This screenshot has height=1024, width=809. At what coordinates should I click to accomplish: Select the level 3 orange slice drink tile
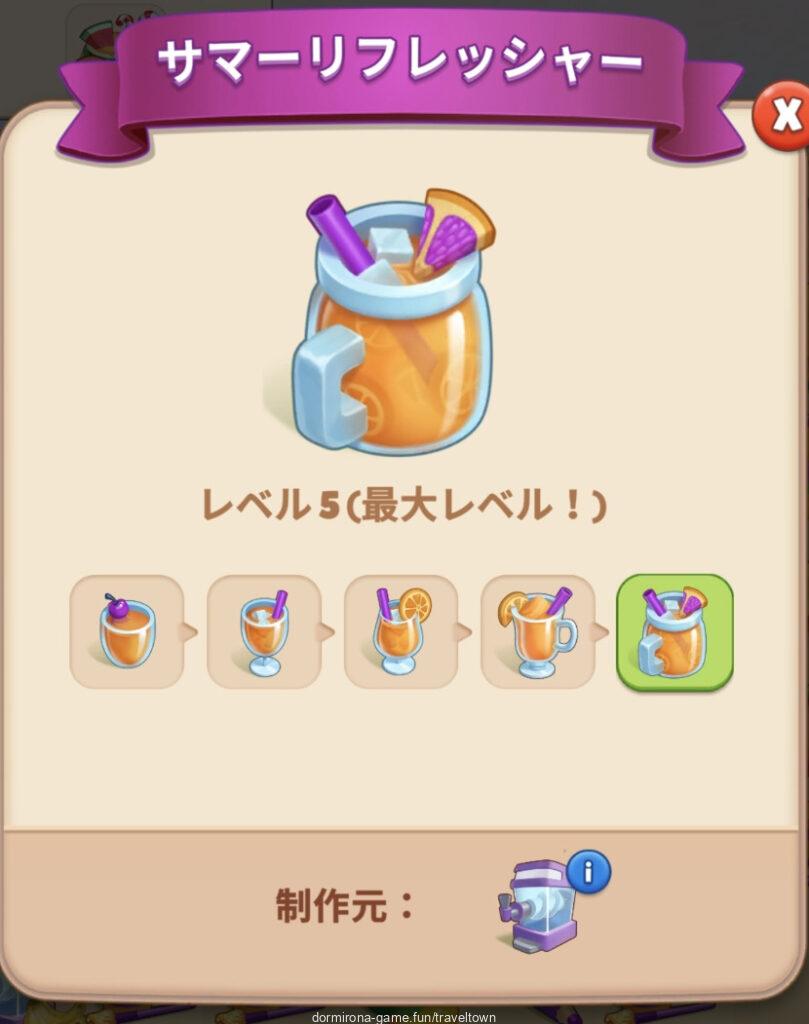[401, 632]
